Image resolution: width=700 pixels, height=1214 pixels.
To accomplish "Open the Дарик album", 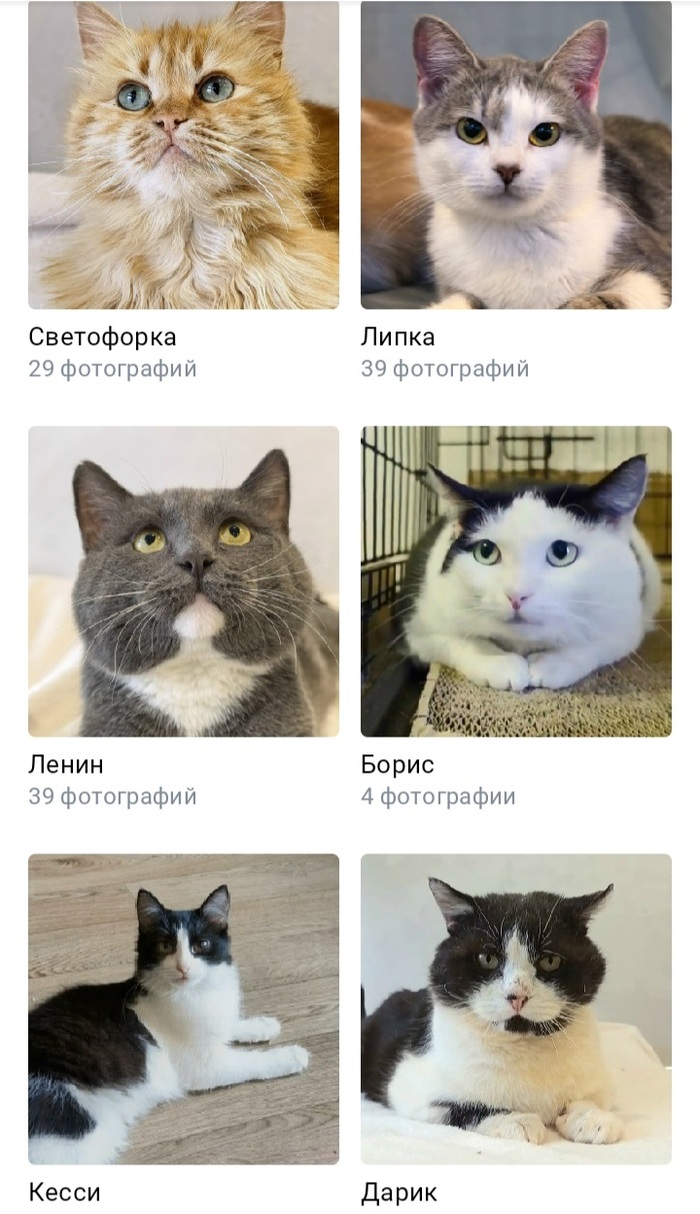I will tap(516, 1009).
